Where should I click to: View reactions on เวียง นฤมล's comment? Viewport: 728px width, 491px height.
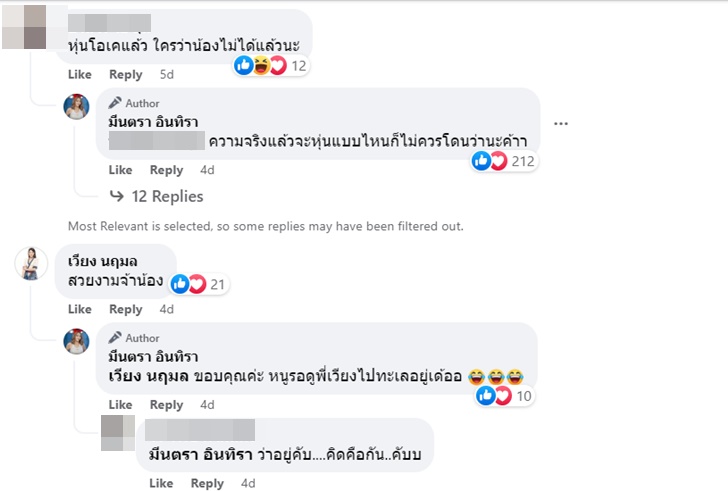[200, 284]
